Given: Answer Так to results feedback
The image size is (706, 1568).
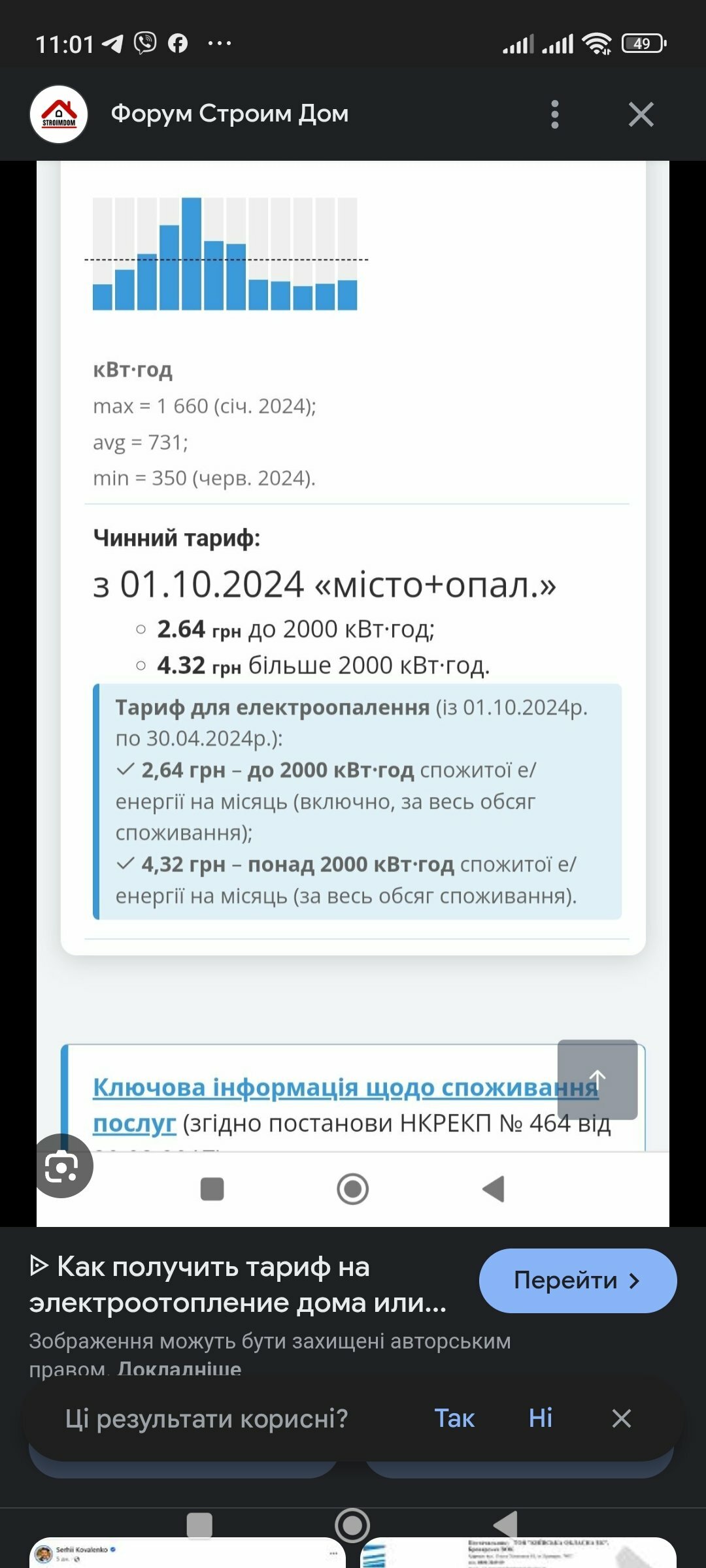Looking at the screenshot, I should 454,1418.
